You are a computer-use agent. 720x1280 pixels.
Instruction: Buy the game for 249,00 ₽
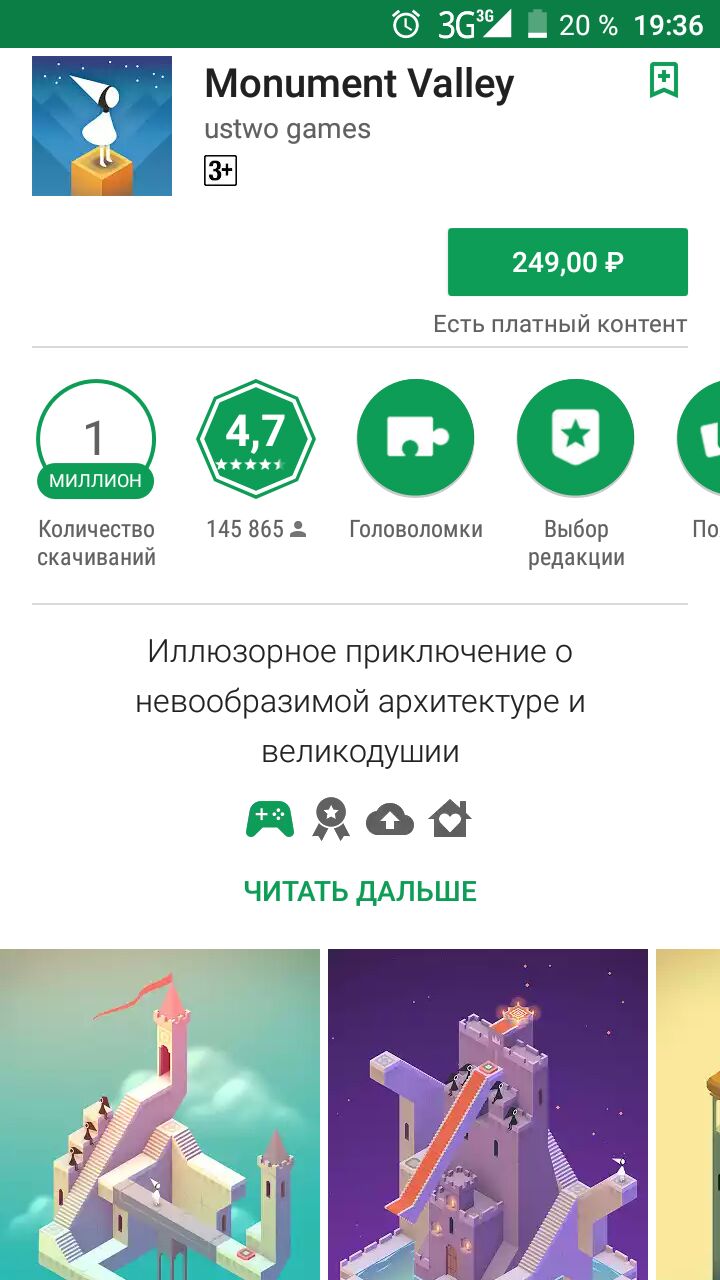(x=567, y=262)
